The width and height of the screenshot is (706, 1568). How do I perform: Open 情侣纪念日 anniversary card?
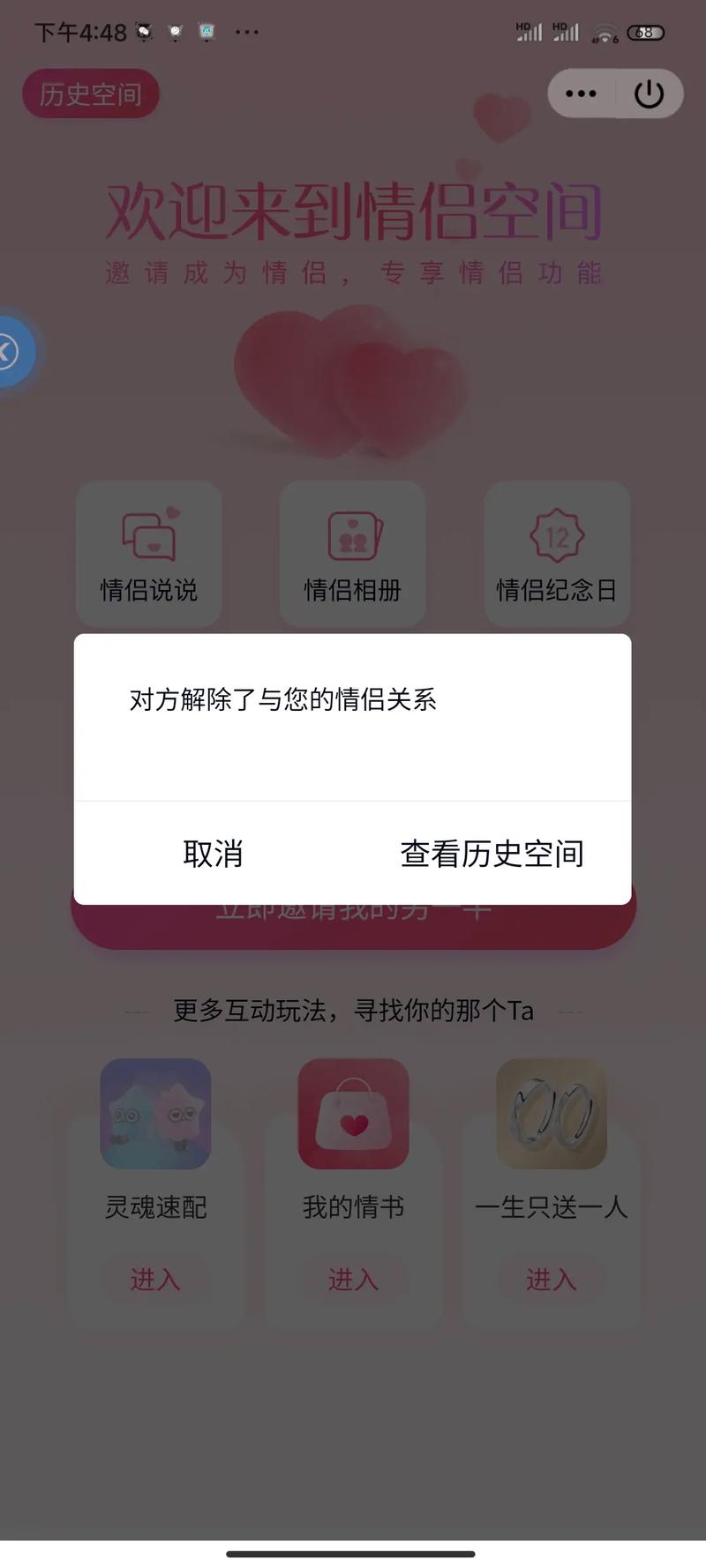tap(557, 554)
